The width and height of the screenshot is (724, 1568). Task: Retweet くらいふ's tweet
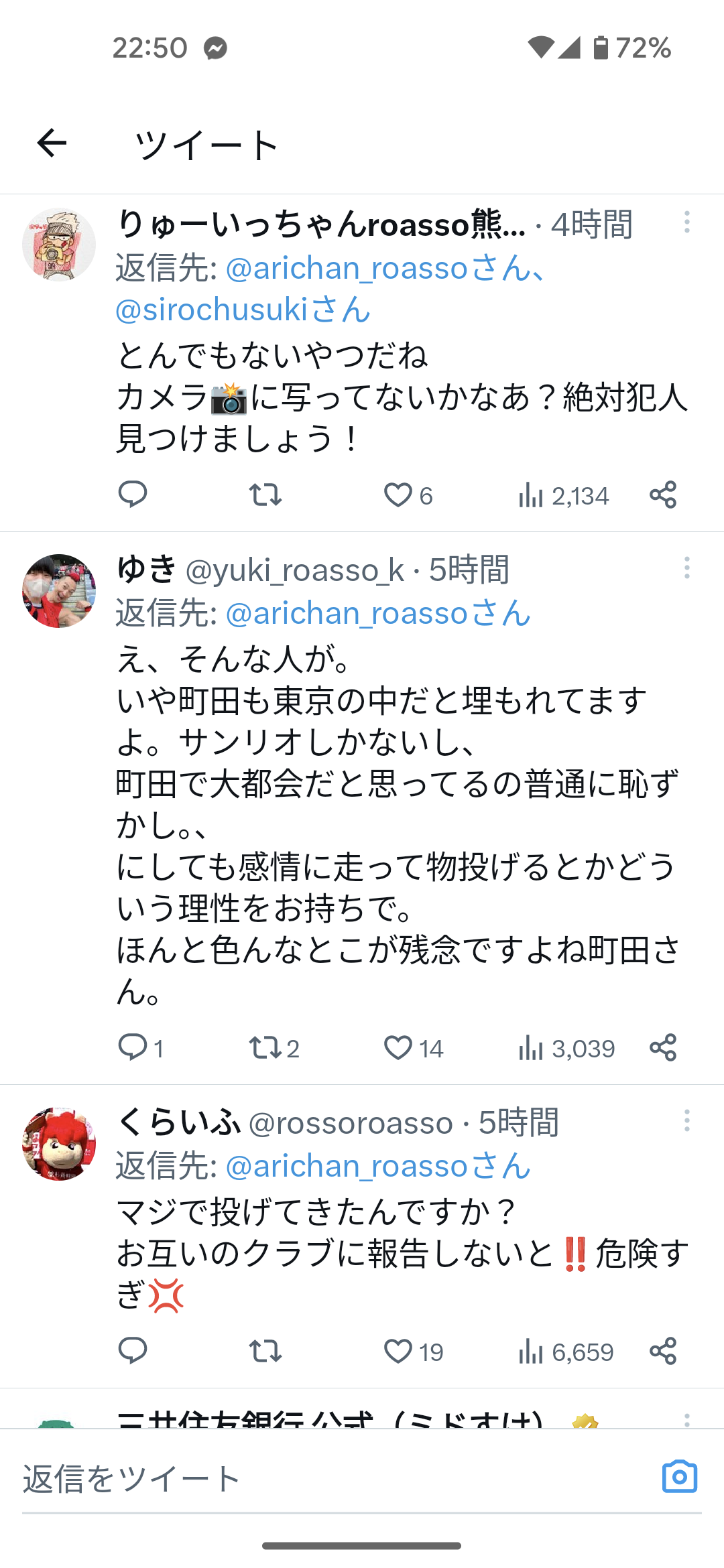click(265, 1352)
